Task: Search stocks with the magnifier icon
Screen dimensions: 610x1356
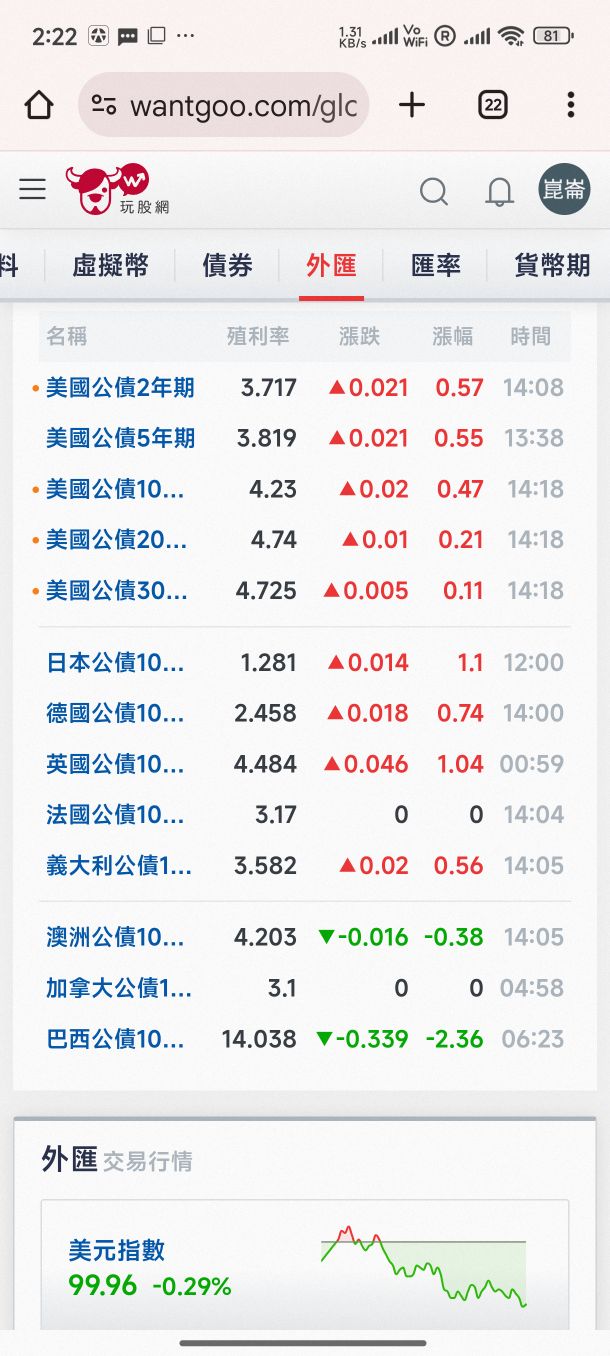Action: pos(434,191)
